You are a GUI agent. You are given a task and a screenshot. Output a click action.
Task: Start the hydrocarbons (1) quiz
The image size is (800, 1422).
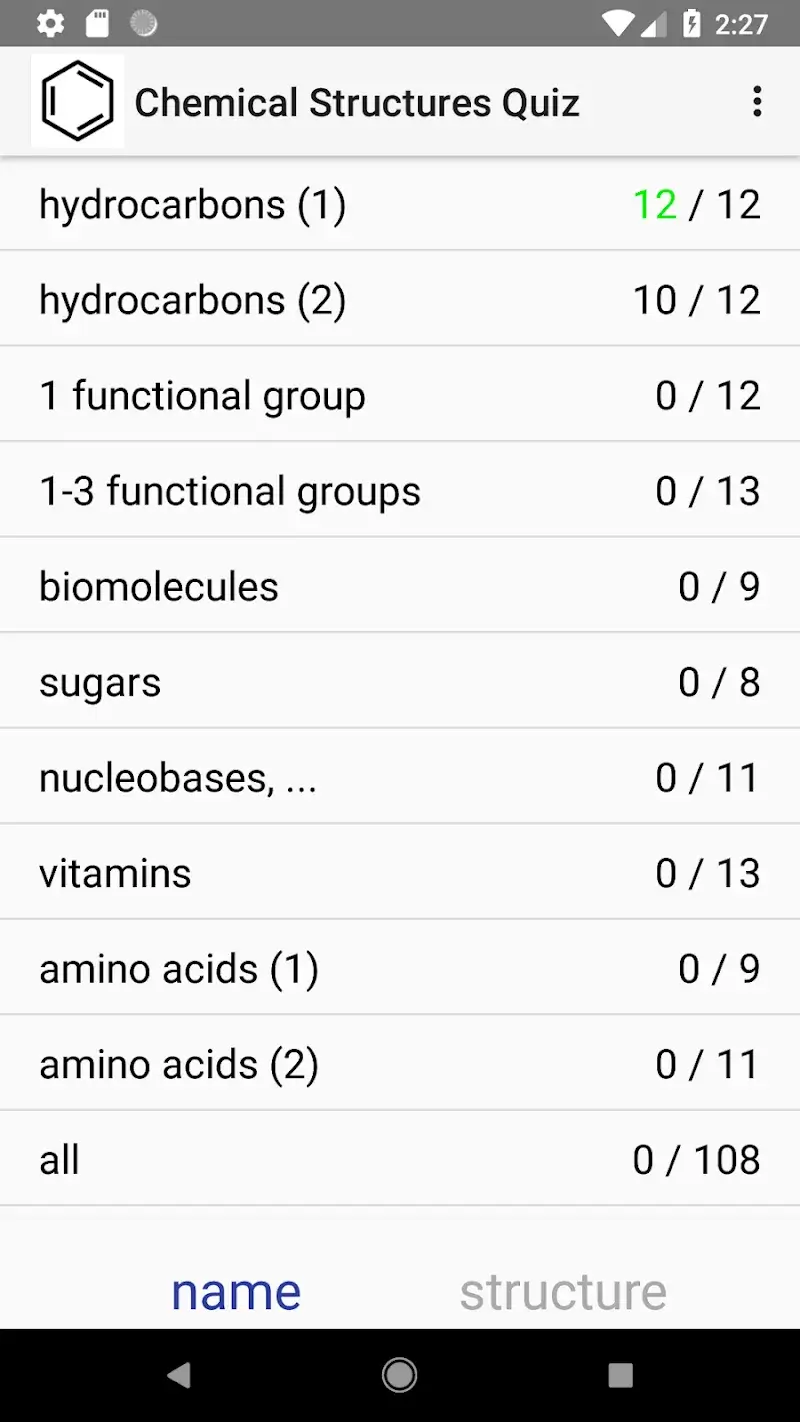[x=400, y=204]
